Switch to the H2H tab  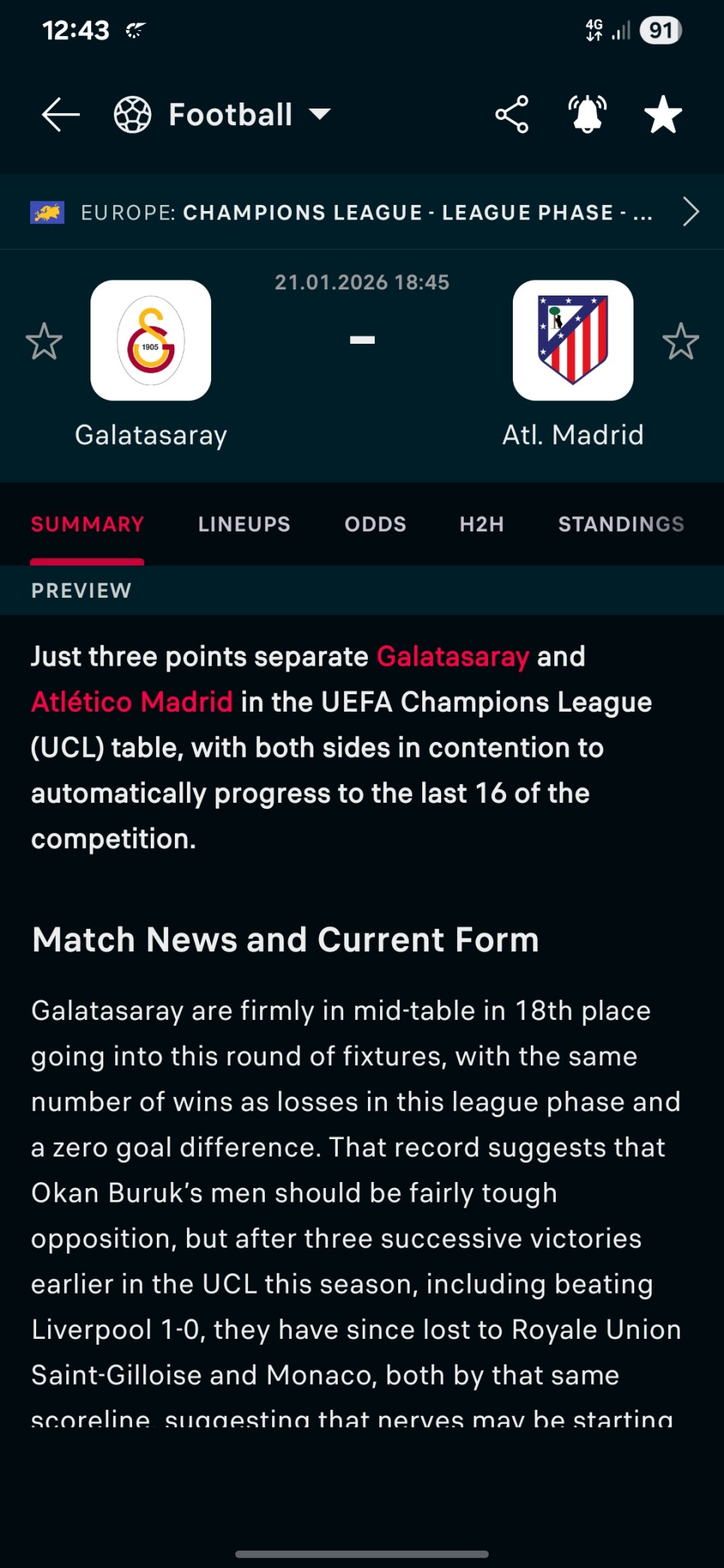pos(481,524)
